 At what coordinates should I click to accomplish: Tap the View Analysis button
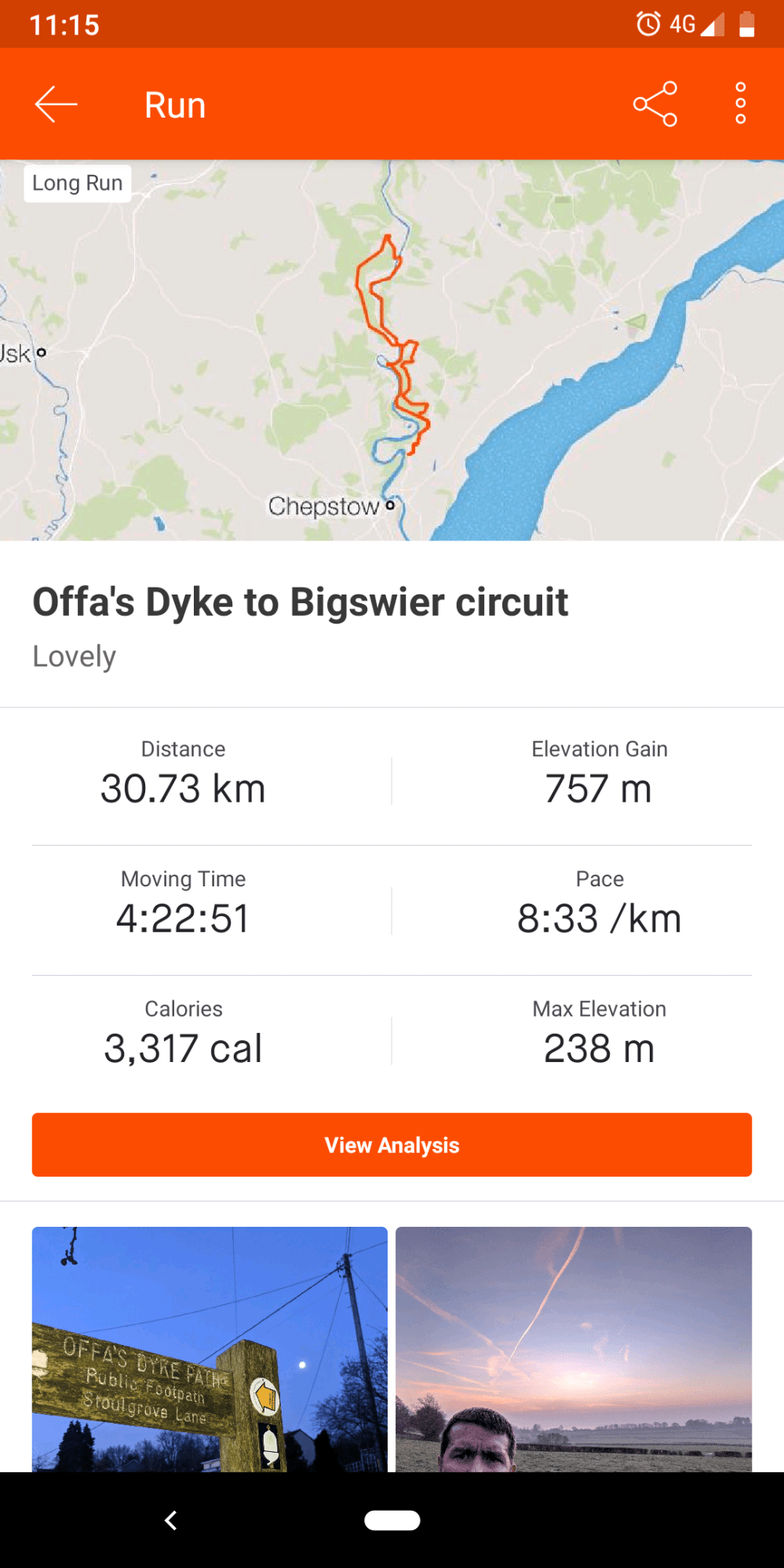392,1144
